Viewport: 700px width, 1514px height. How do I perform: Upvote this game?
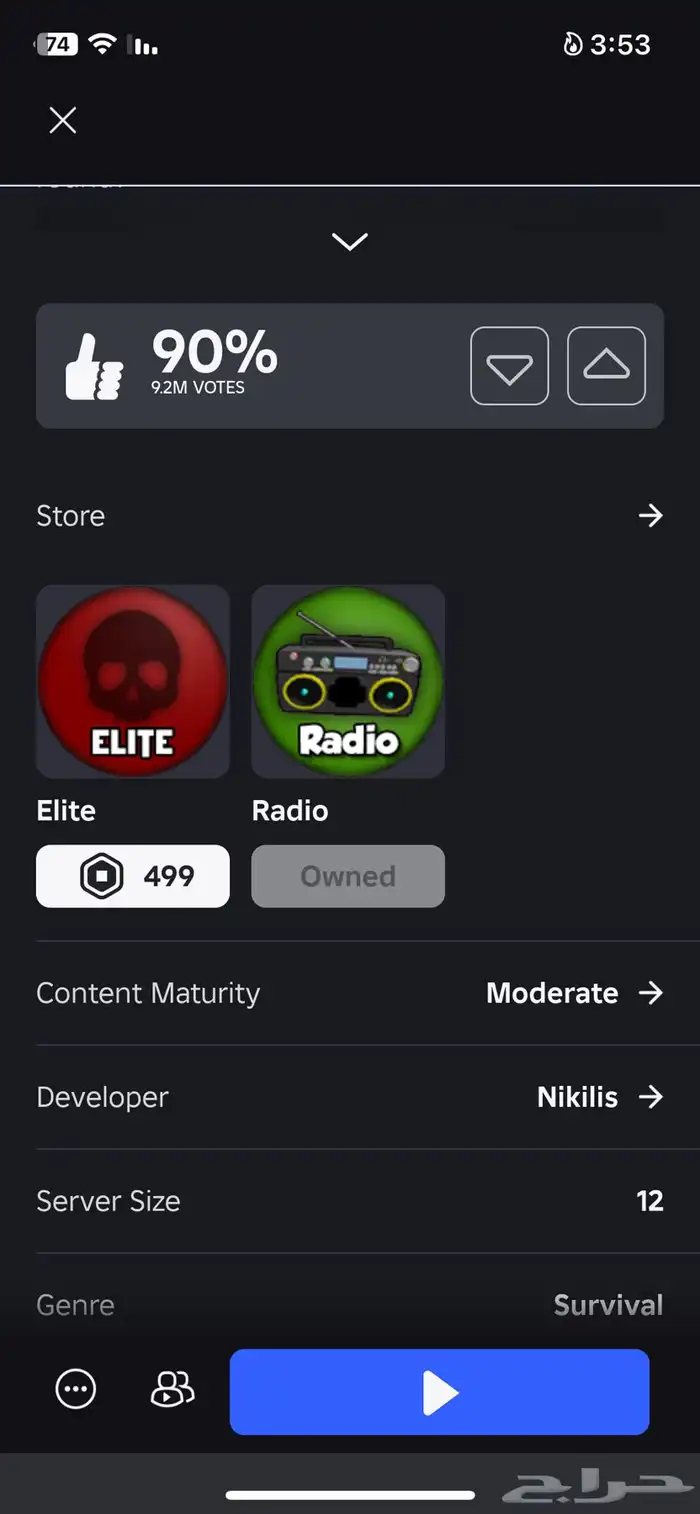(606, 366)
